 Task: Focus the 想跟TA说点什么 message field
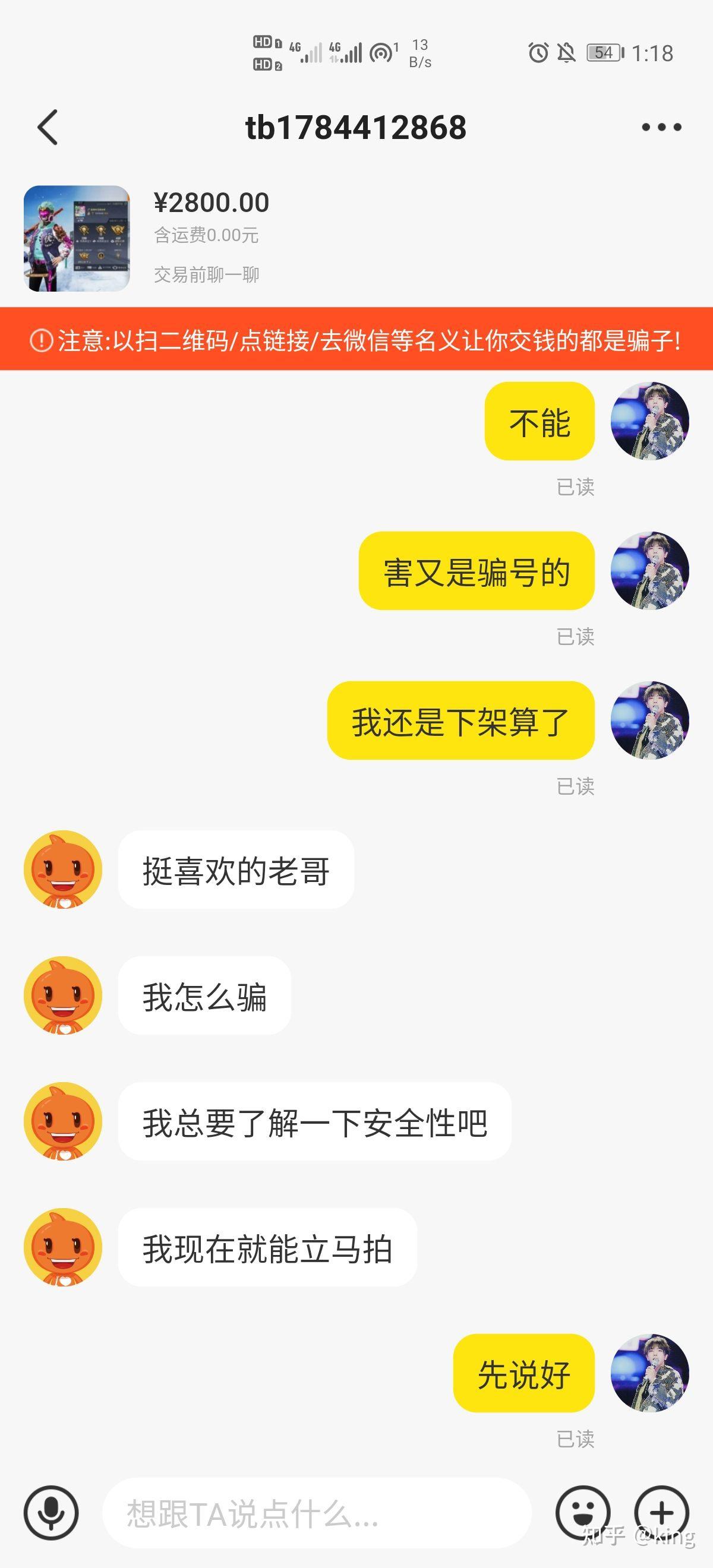[x=317, y=1513]
